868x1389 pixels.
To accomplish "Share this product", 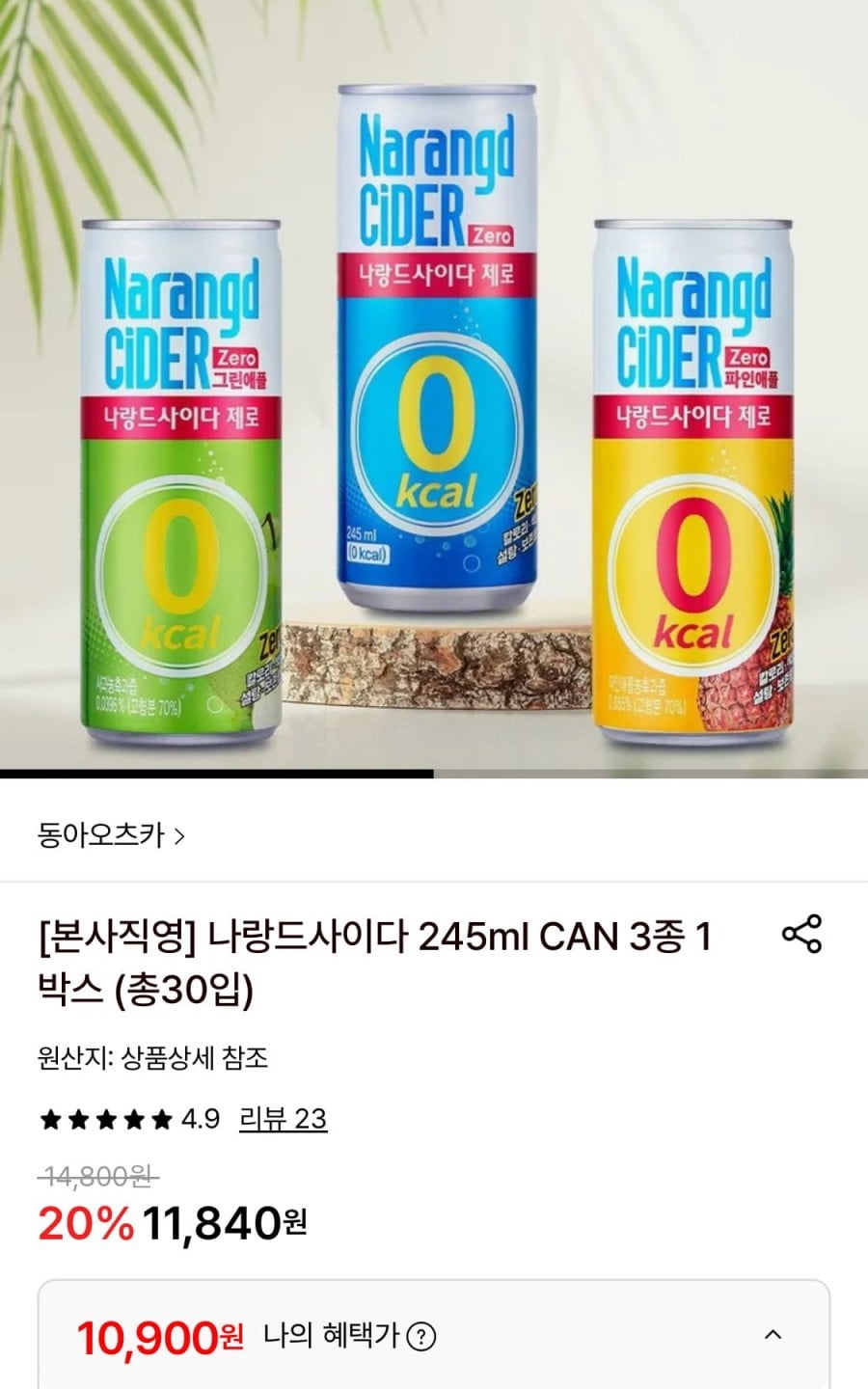I will coord(801,934).
